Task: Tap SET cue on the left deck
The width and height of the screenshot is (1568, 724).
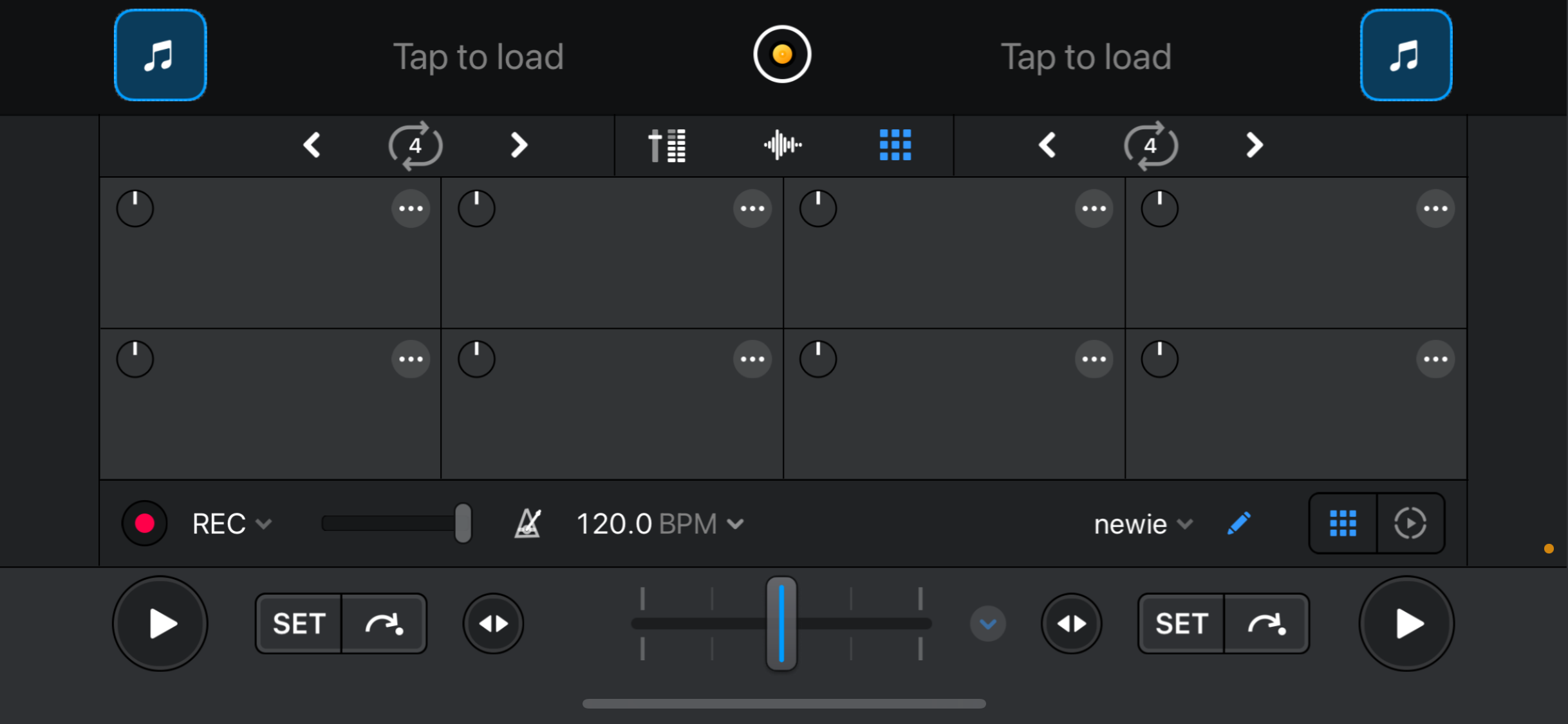Action: (299, 624)
